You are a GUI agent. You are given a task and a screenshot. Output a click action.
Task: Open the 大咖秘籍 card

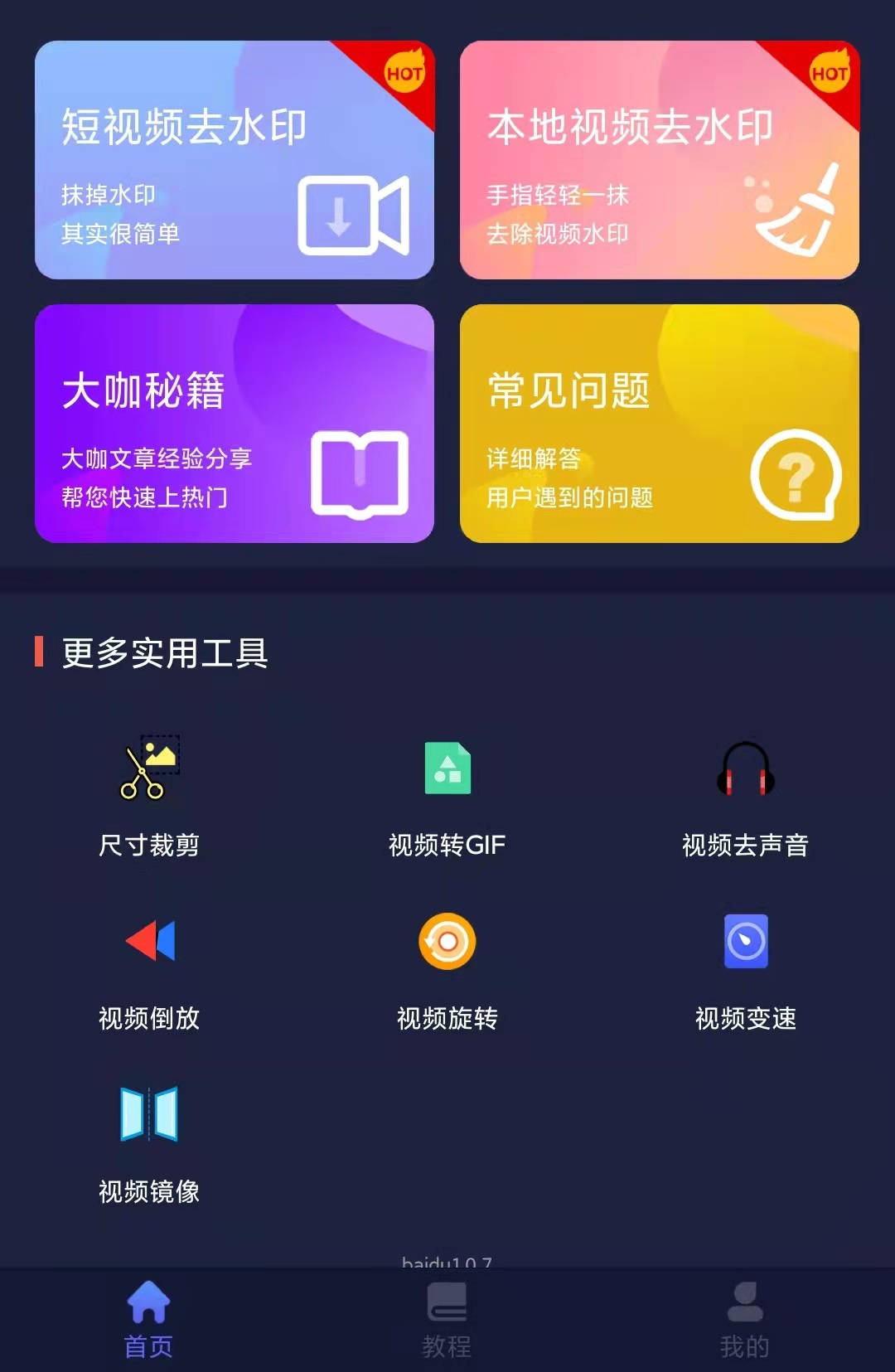235,424
